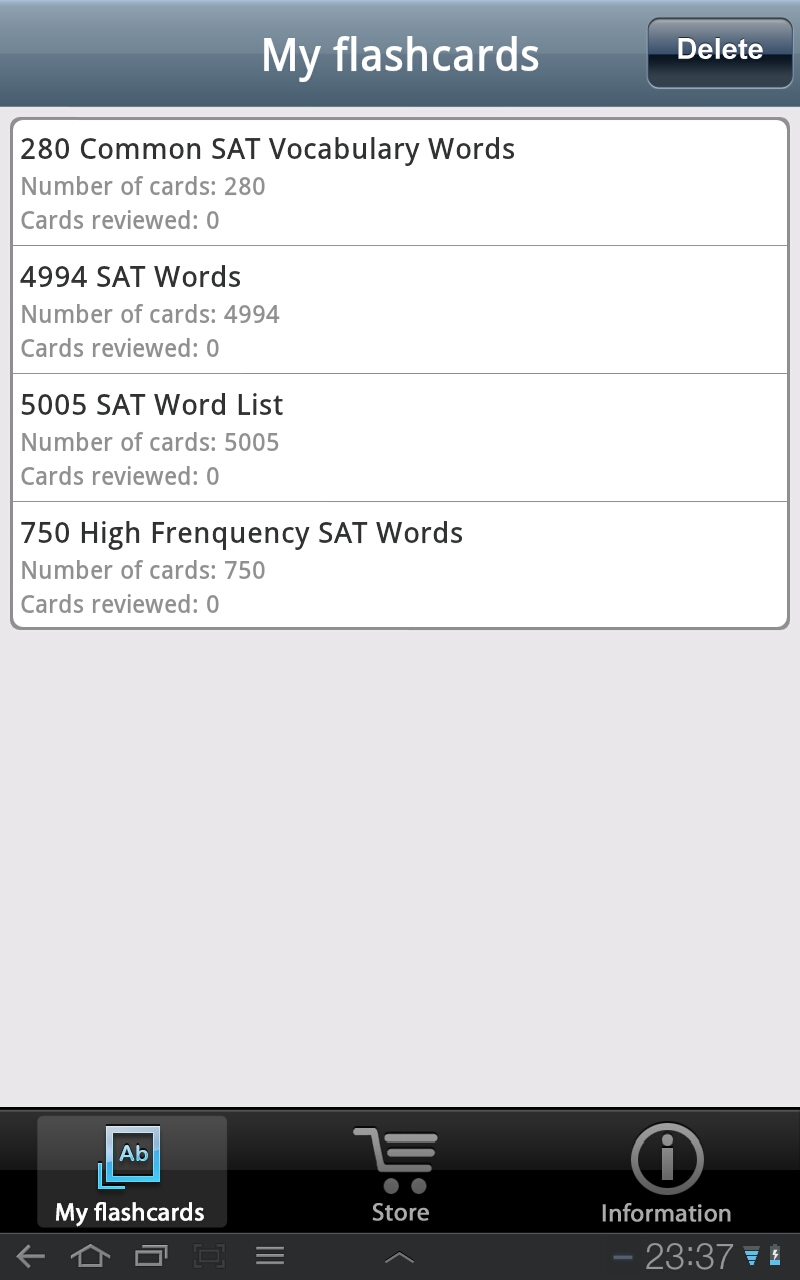This screenshot has height=1280, width=800.
Task: Tap the home icon
Action: [90, 1256]
